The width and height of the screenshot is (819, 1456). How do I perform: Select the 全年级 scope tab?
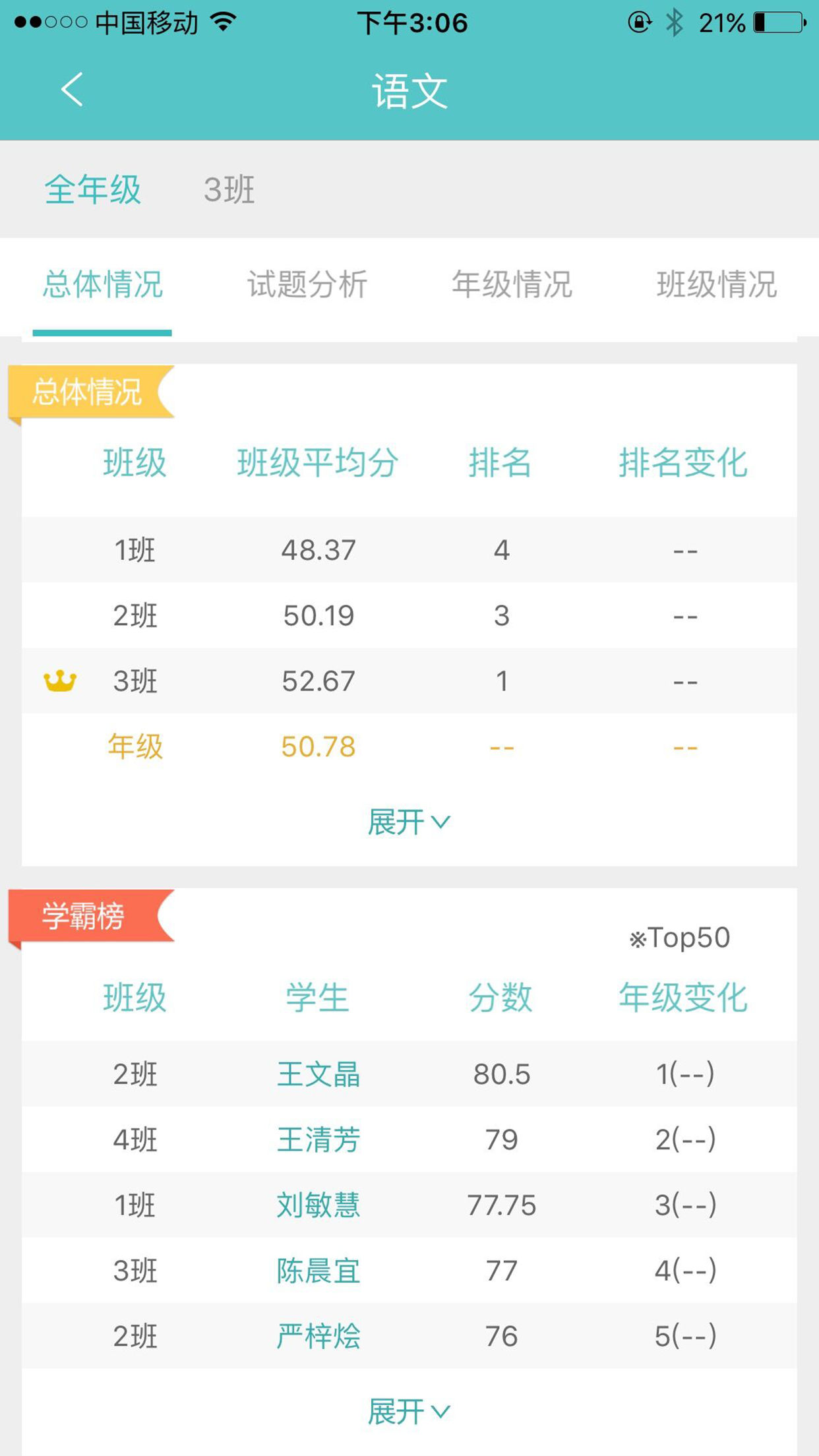pyautogui.click(x=93, y=190)
